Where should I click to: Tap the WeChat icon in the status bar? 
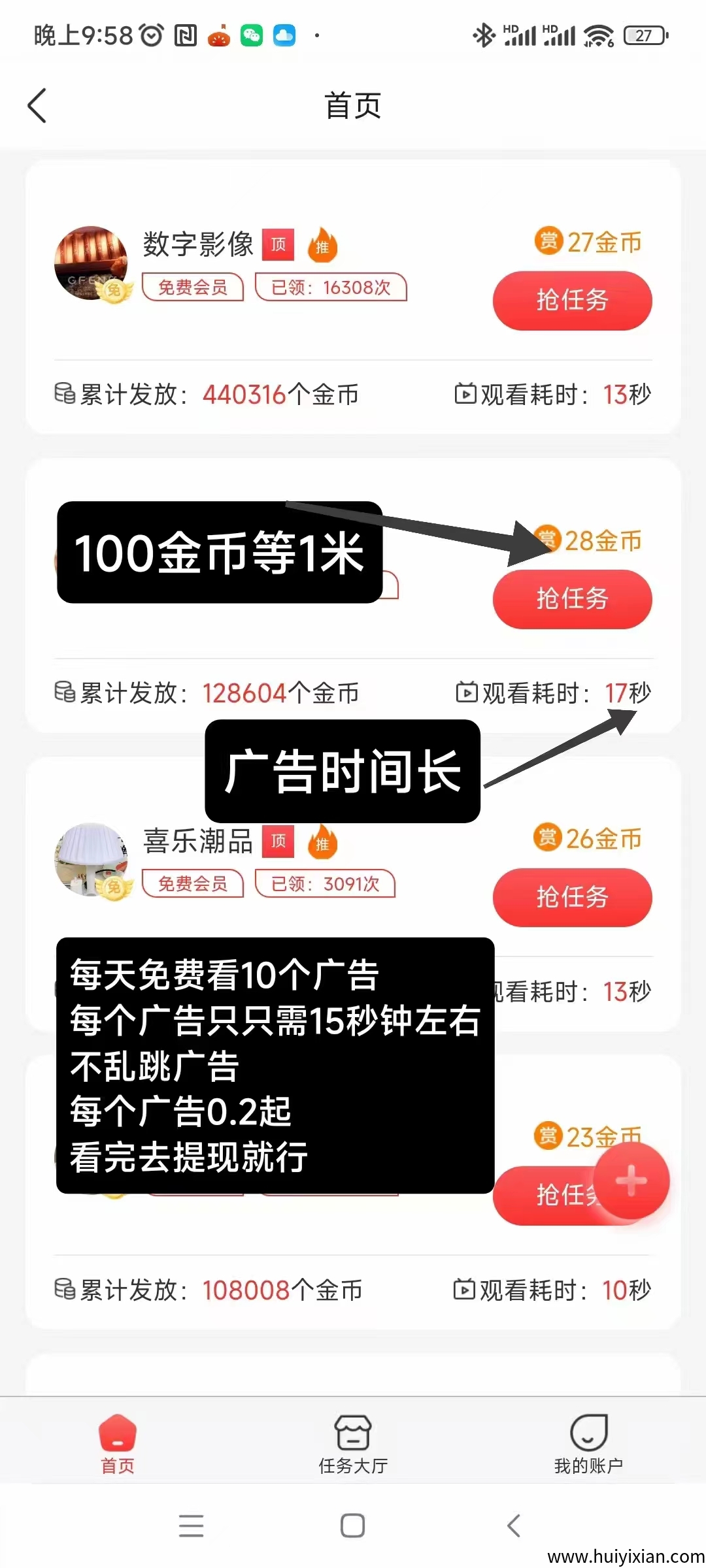pos(250,36)
